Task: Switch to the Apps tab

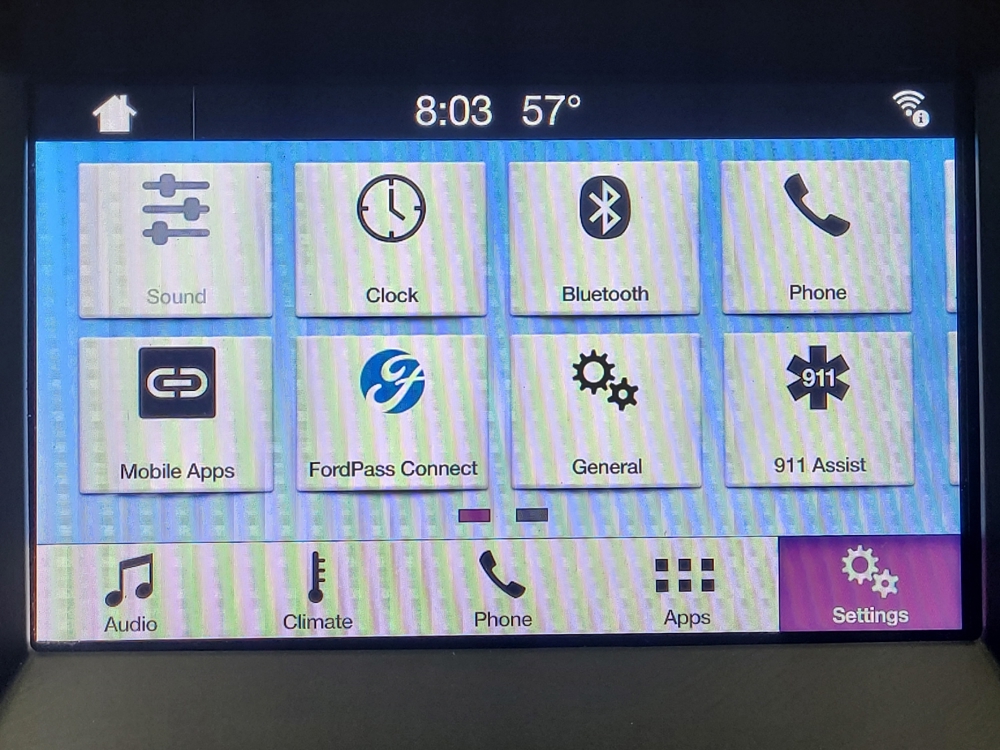Action: click(686, 590)
